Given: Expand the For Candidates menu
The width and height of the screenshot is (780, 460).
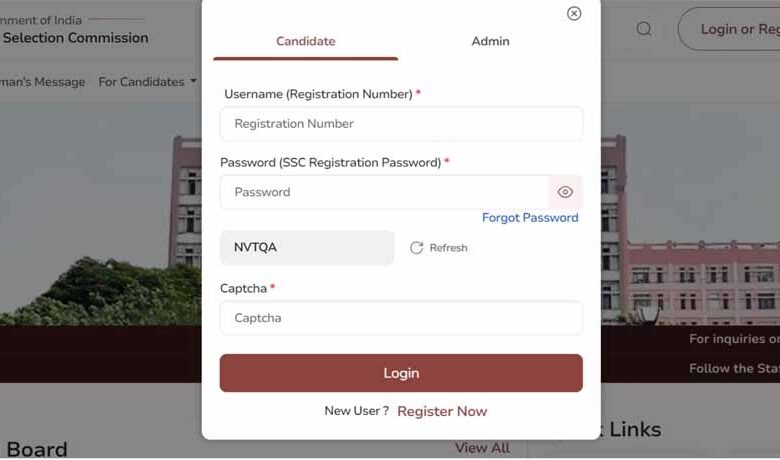Looking at the screenshot, I should click(147, 82).
